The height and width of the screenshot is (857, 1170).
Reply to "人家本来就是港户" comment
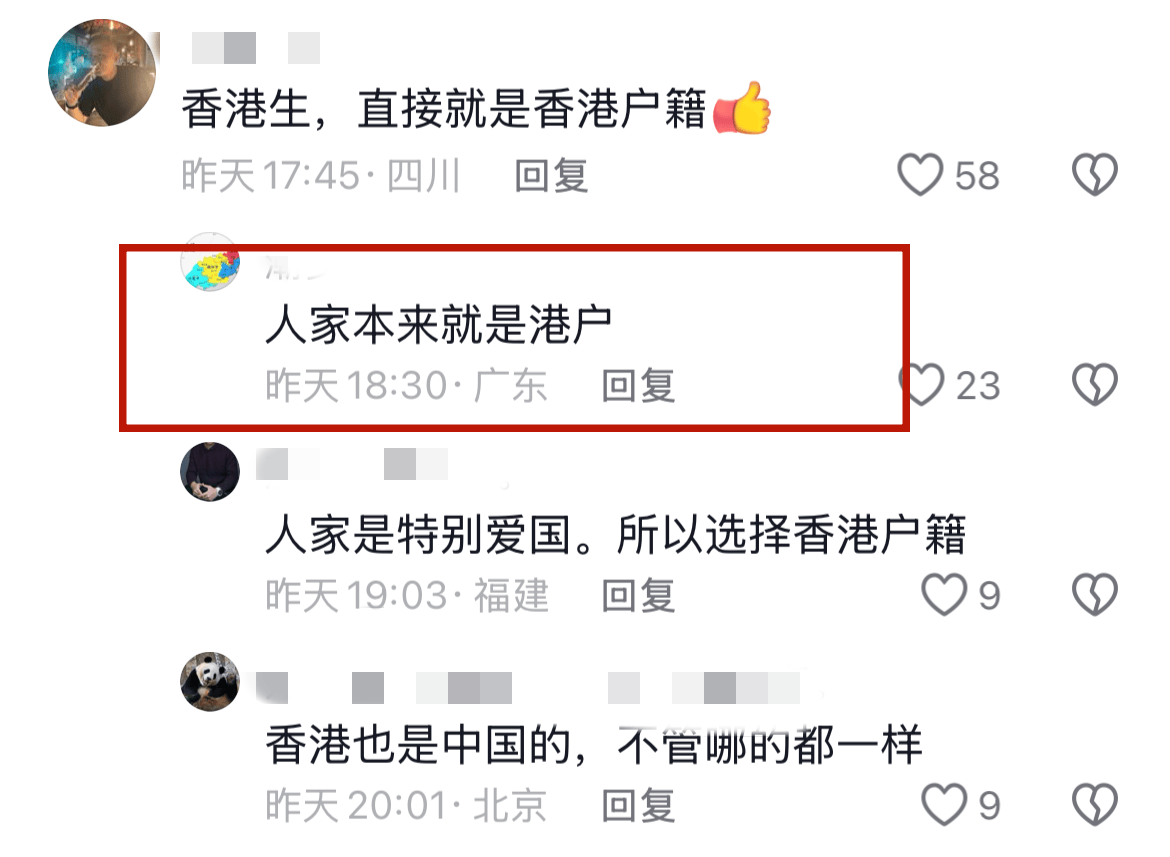(638, 386)
